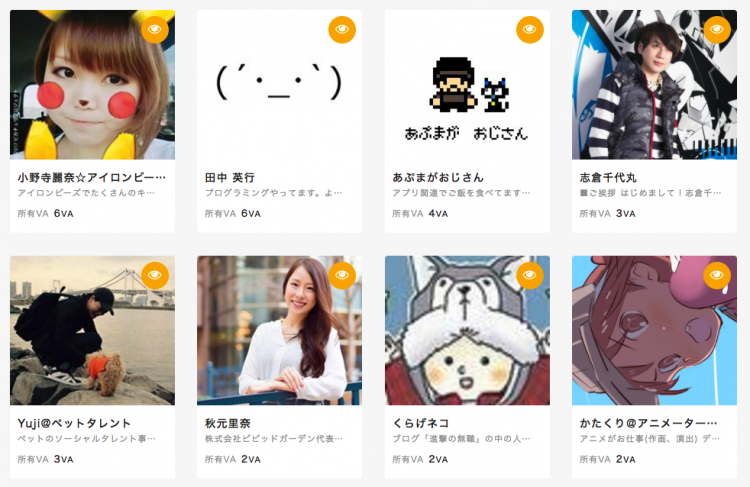Tap the eye icon on 田中 英行's card
The image size is (750, 487).
coord(342,30)
